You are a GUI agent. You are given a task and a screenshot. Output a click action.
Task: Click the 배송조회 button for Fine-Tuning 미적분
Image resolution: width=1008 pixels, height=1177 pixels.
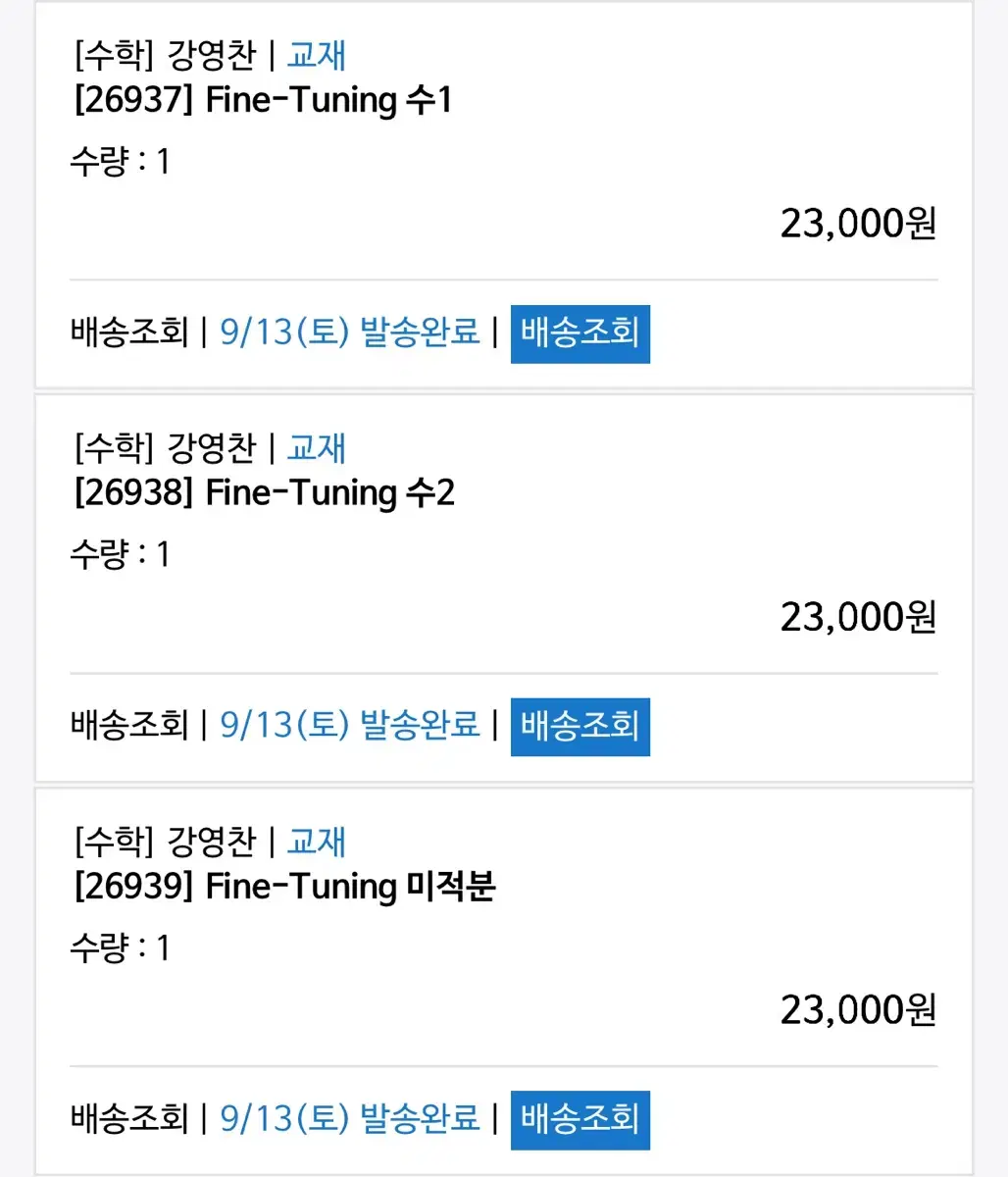(580, 1120)
